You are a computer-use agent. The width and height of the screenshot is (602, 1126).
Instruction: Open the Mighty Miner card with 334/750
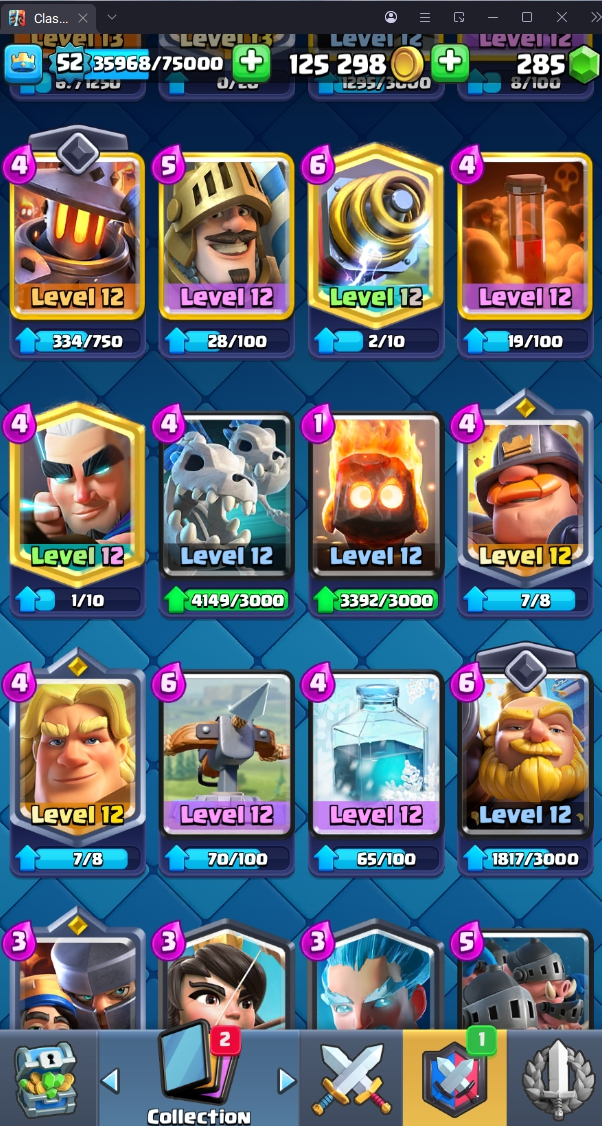point(77,238)
